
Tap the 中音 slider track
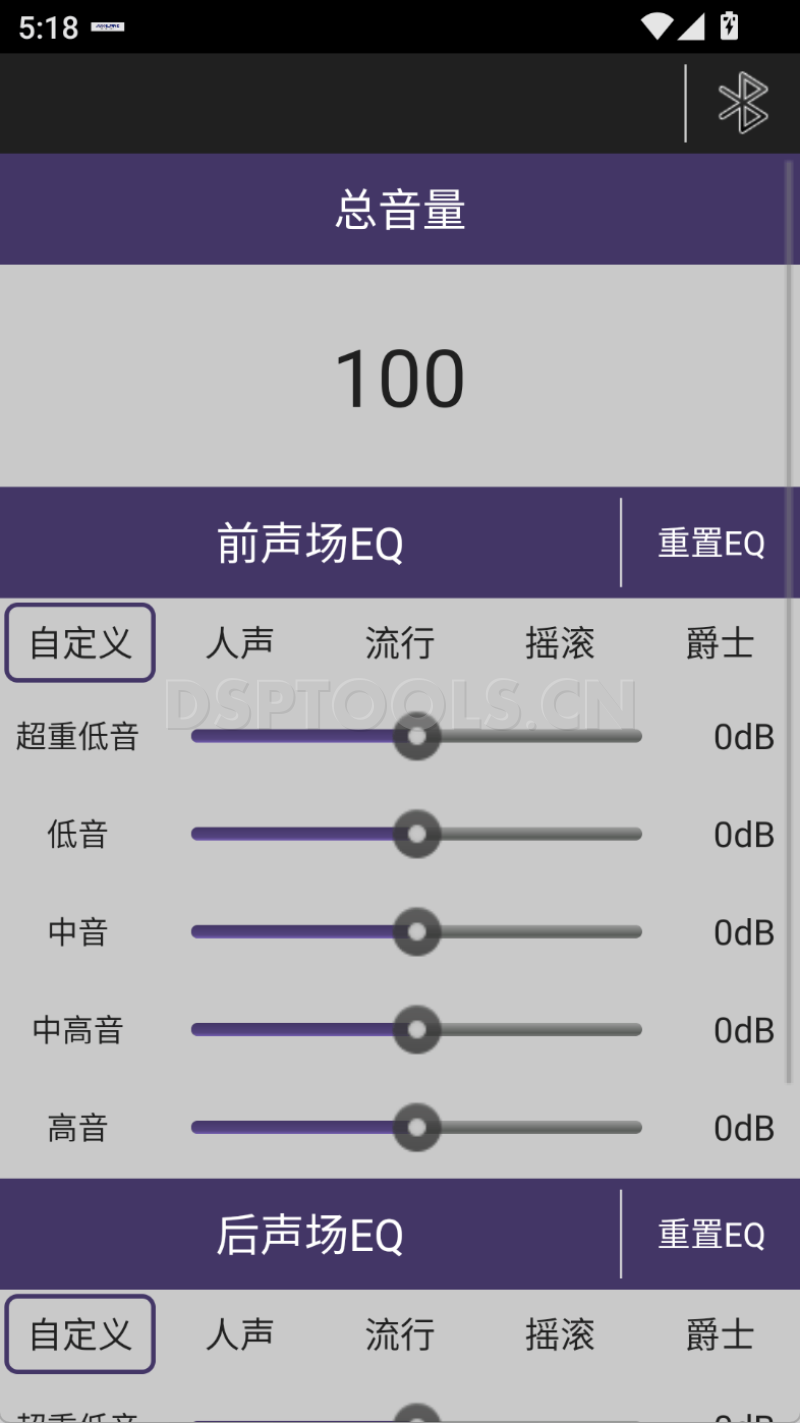(x=417, y=932)
